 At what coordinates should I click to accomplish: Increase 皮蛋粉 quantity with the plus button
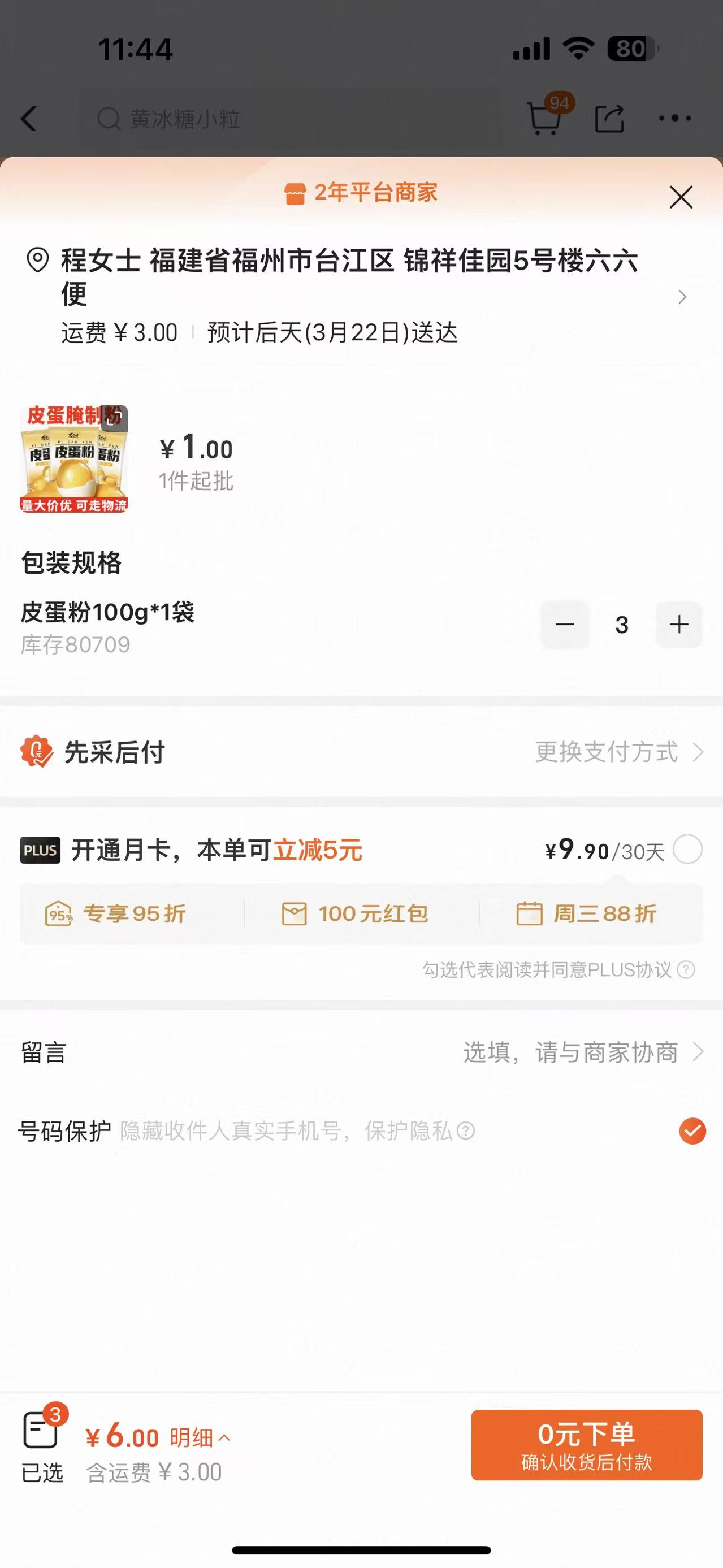[678, 625]
